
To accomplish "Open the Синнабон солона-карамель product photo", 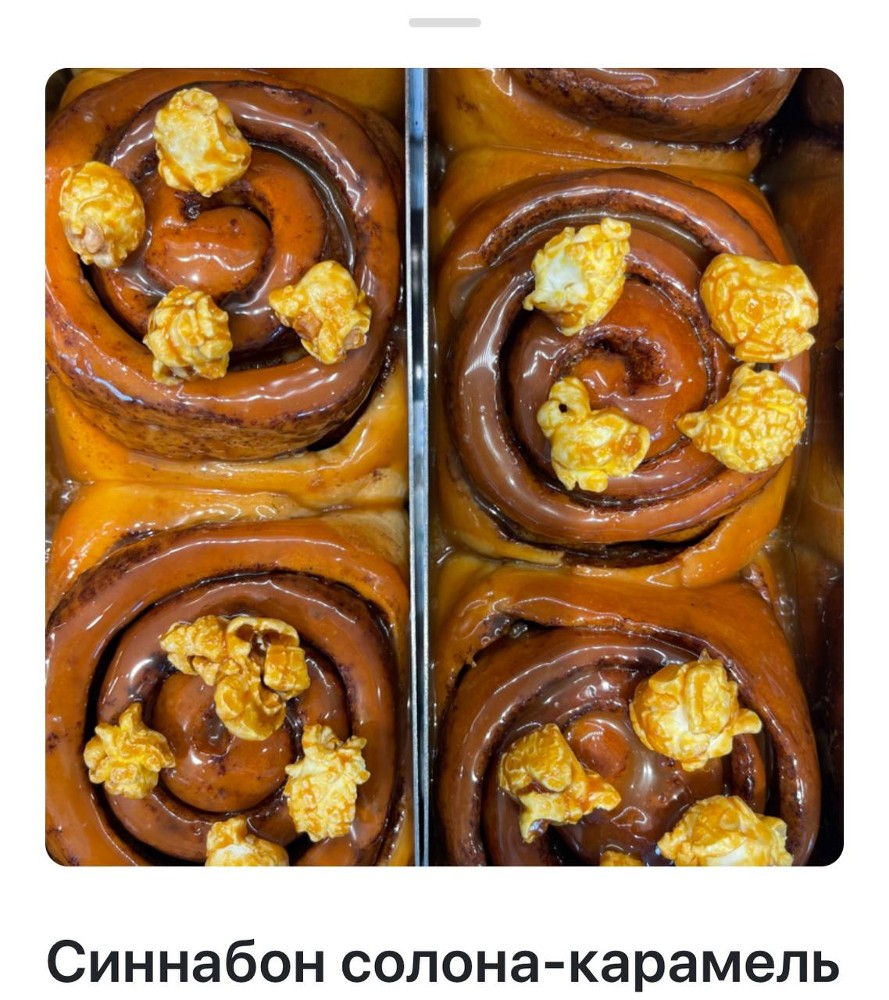I will coord(444,466).
